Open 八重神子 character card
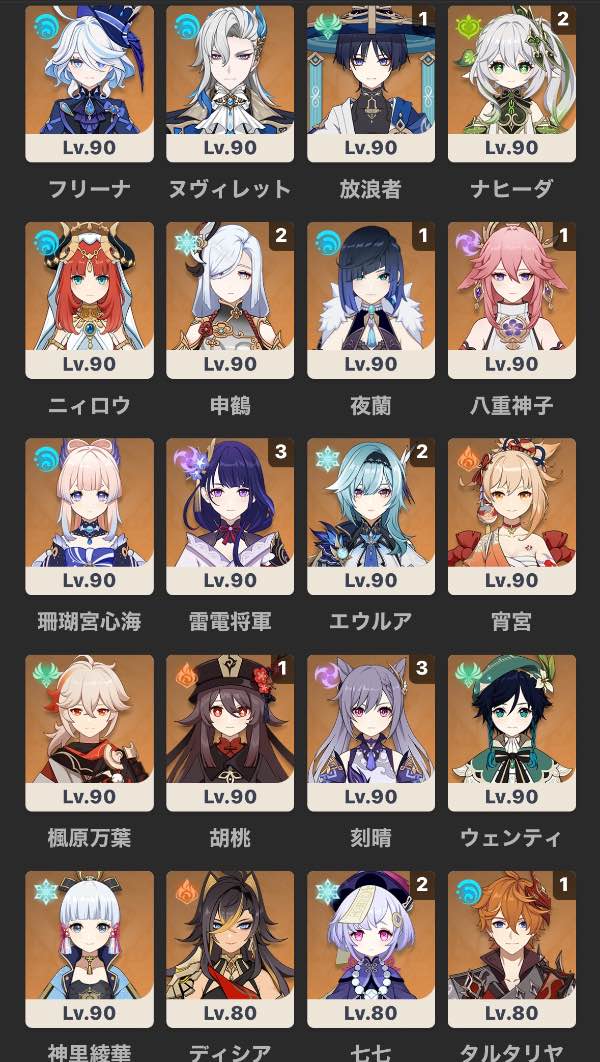 click(x=512, y=300)
